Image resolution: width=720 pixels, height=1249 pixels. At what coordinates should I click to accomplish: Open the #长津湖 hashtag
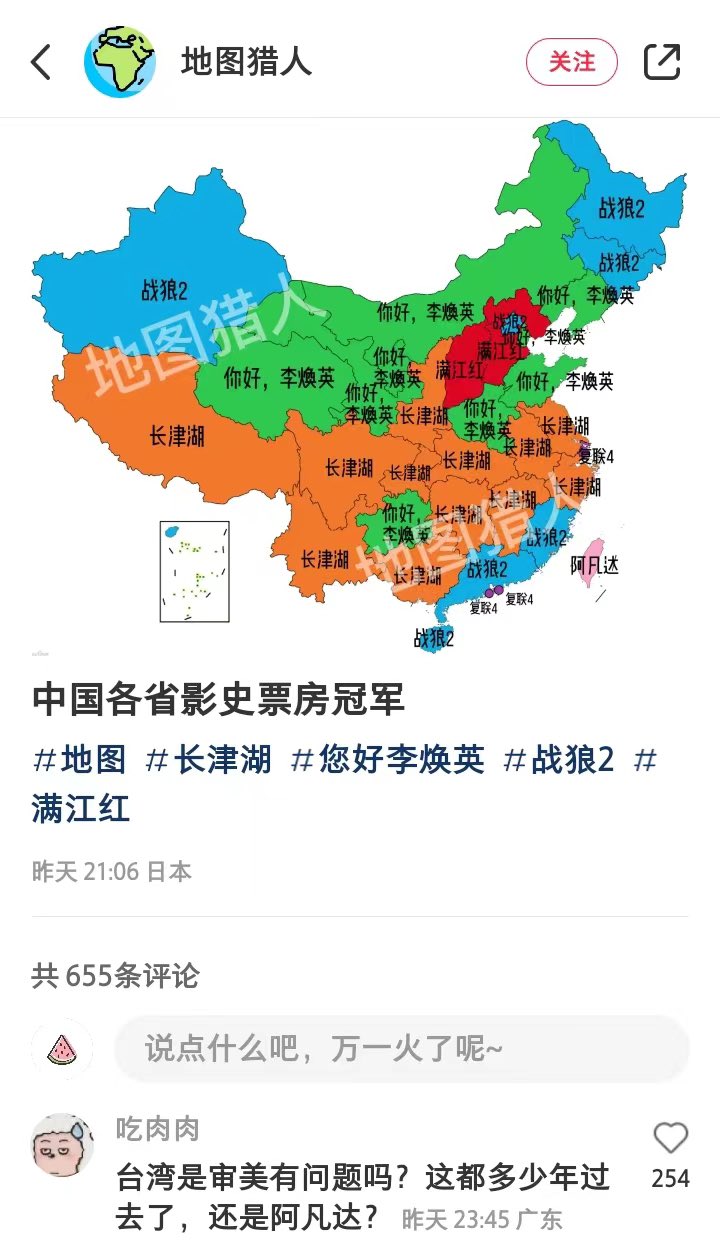point(208,760)
